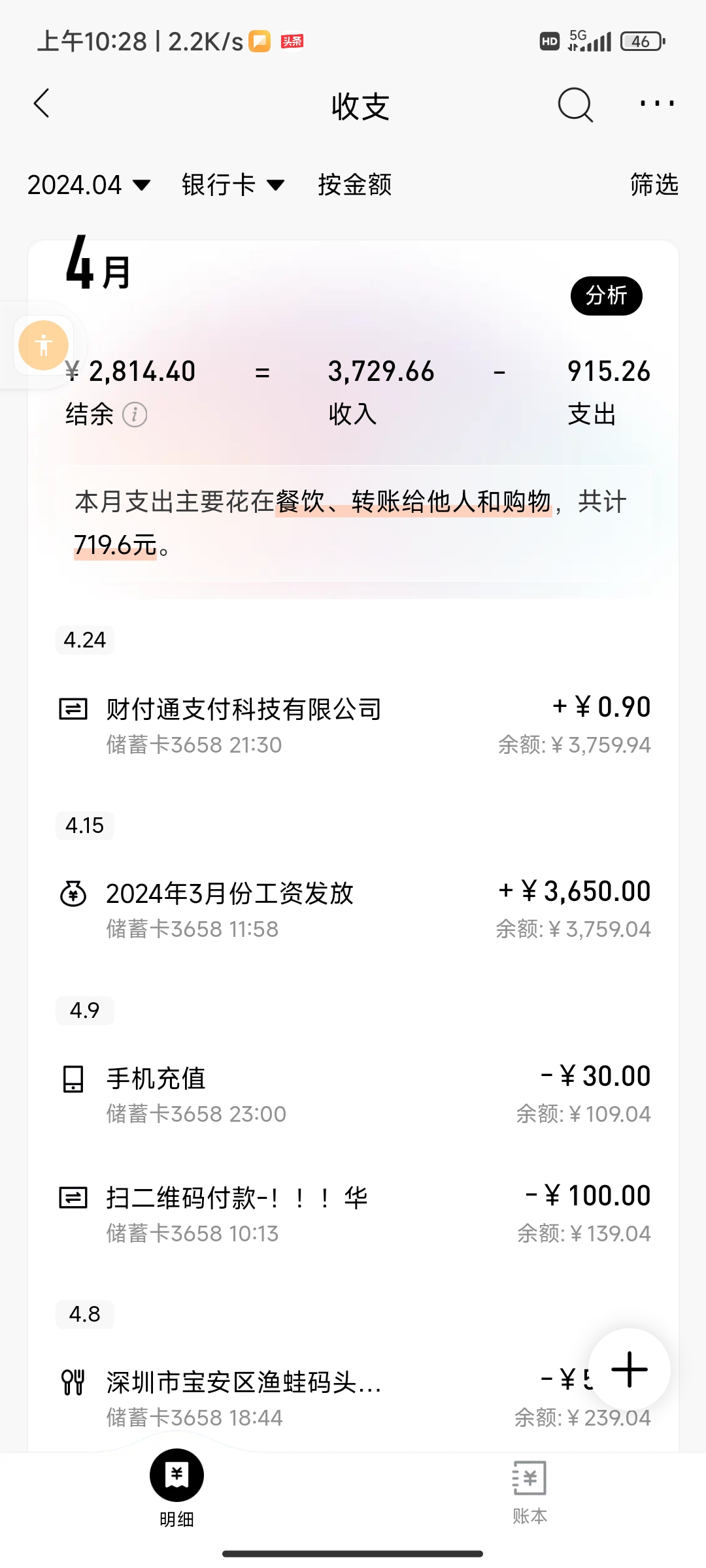Expand the 银行卡 account dropdown

[x=233, y=185]
